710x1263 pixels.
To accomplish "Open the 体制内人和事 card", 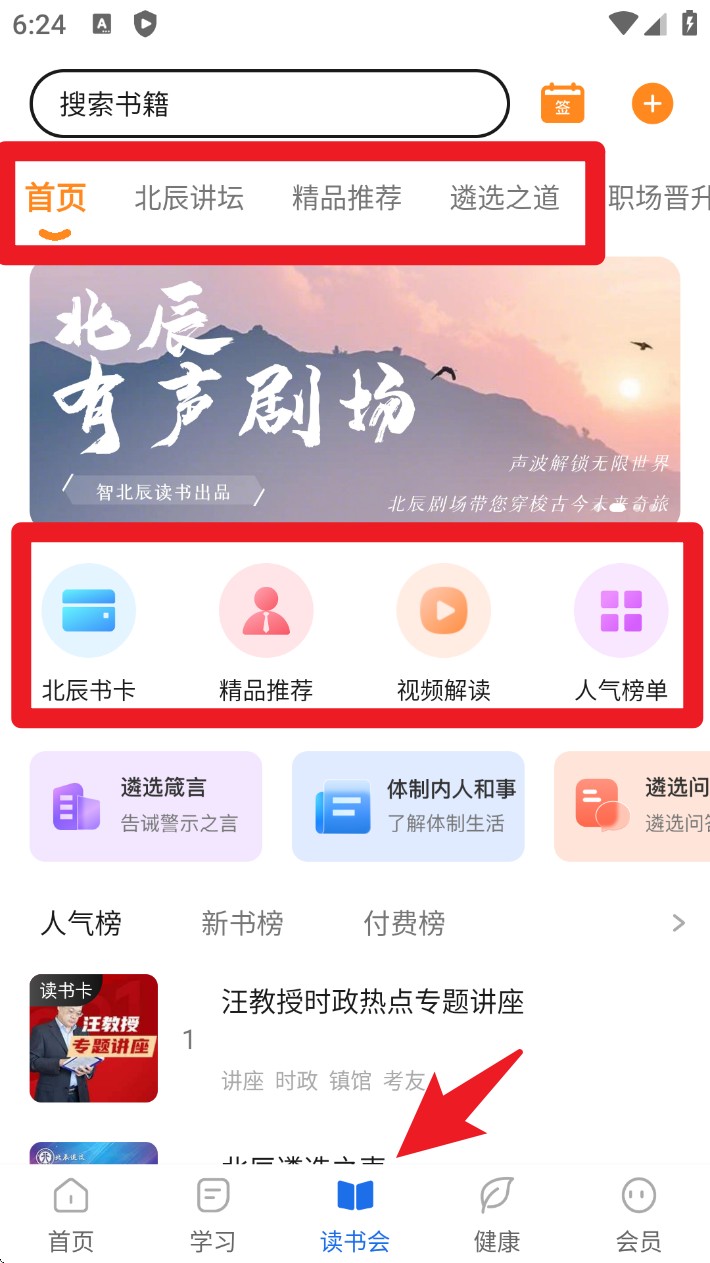I will pyautogui.click(x=408, y=806).
